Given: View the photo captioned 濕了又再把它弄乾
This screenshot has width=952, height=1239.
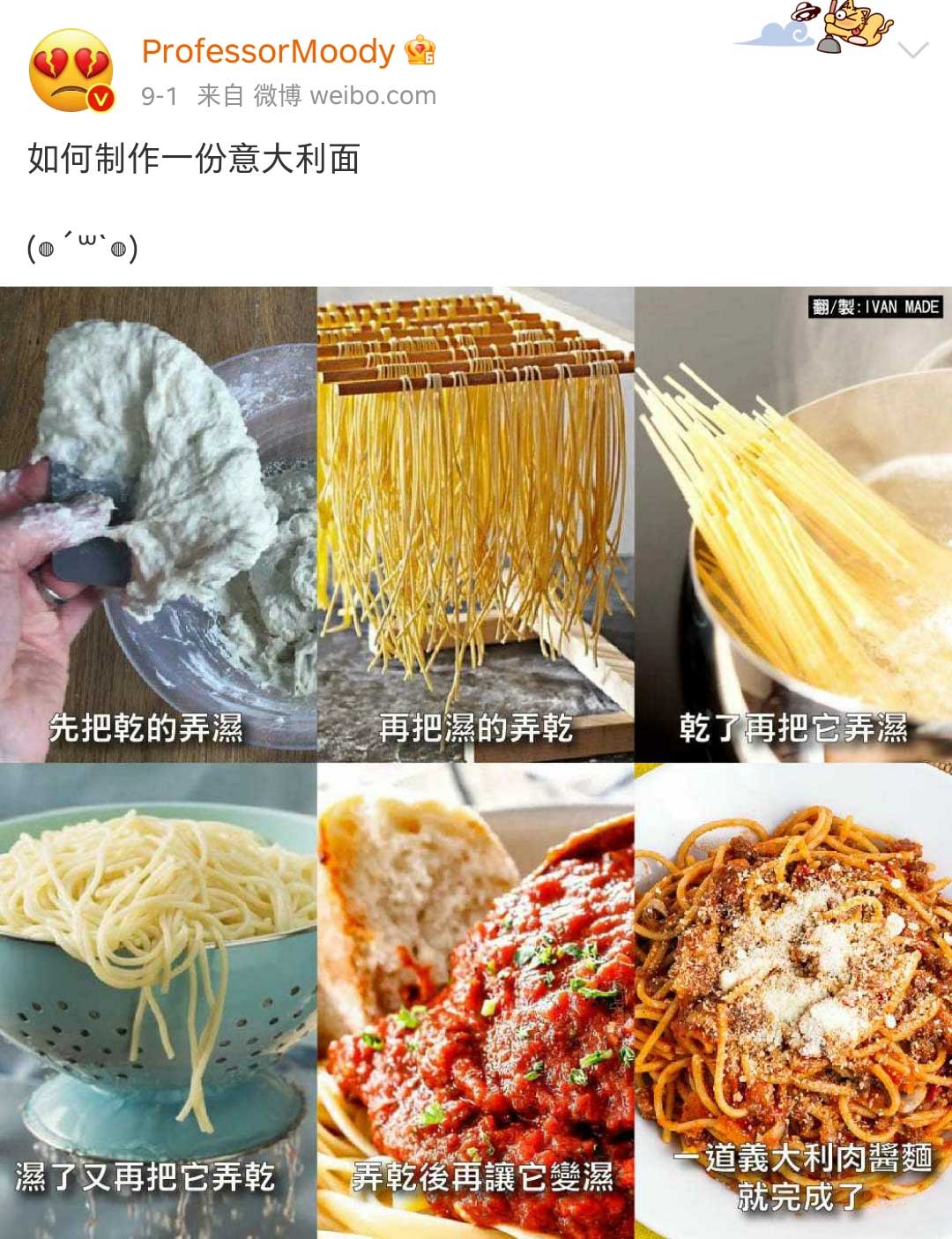Looking at the screenshot, I should pyautogui.click(x=158, y=1000).
